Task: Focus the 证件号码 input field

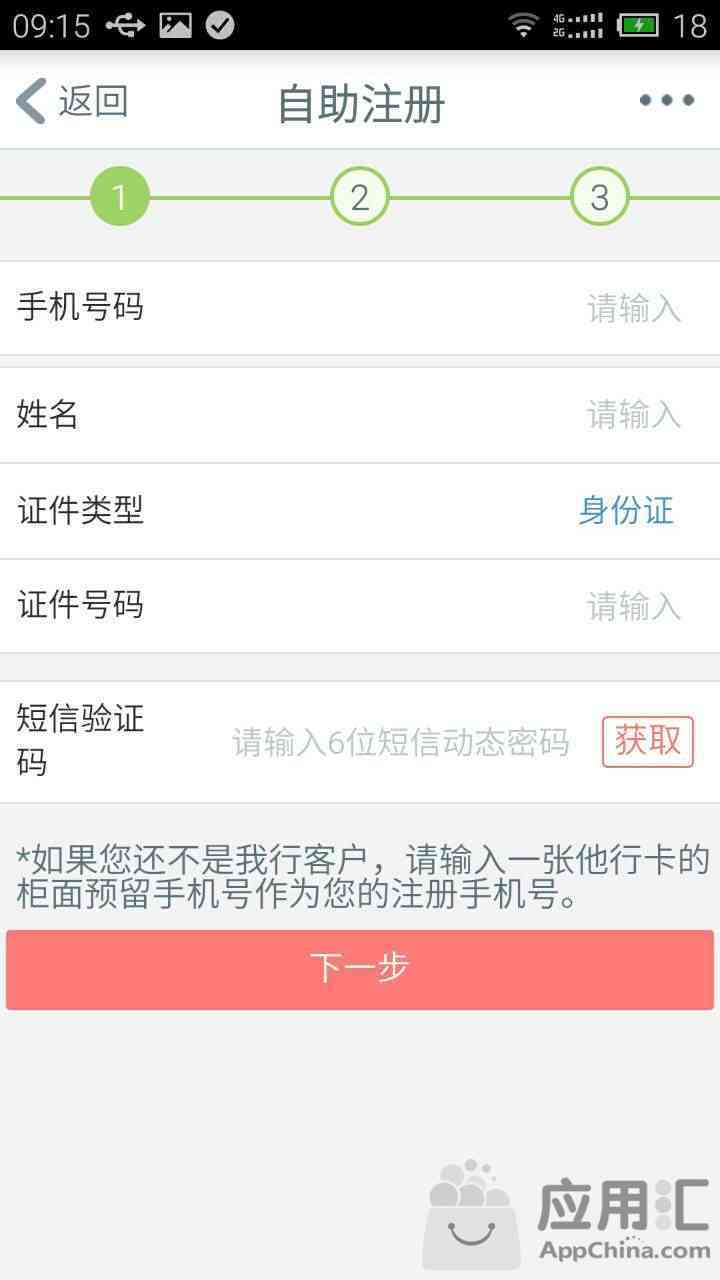Action: point(360,606)
